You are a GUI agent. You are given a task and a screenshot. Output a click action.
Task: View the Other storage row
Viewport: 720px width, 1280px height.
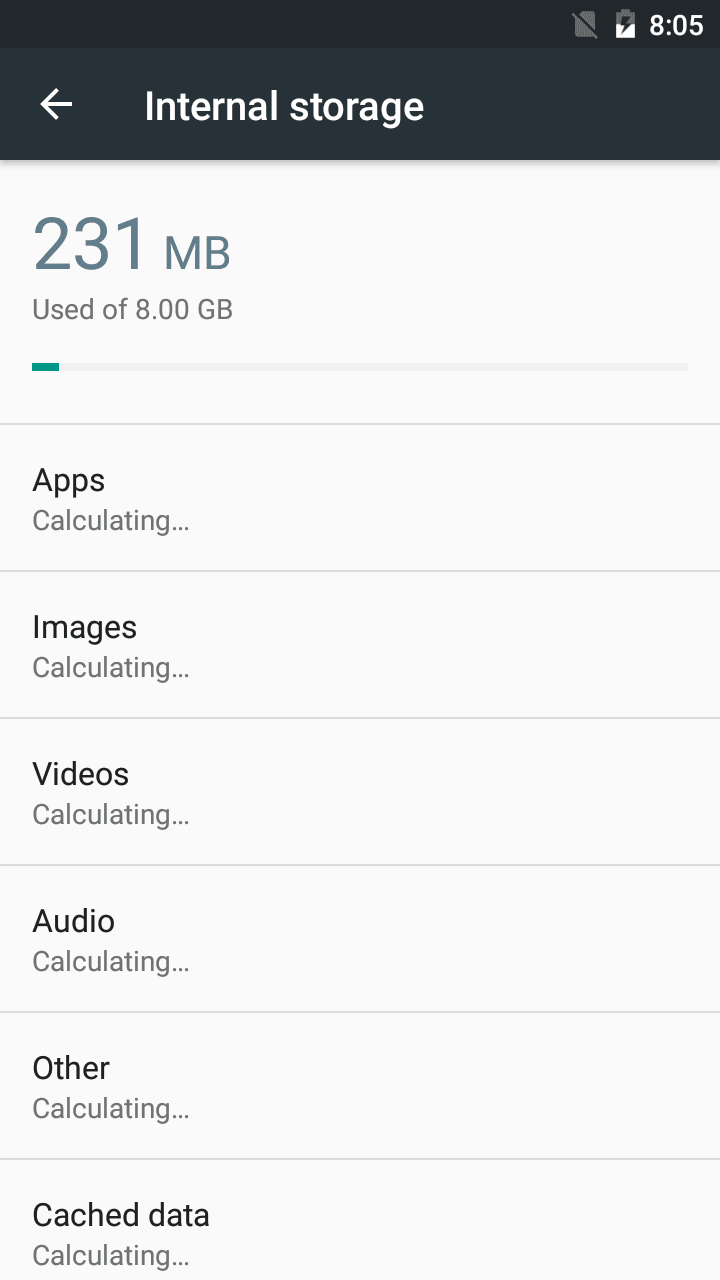pyautogui.click(x=360, y=1086)
